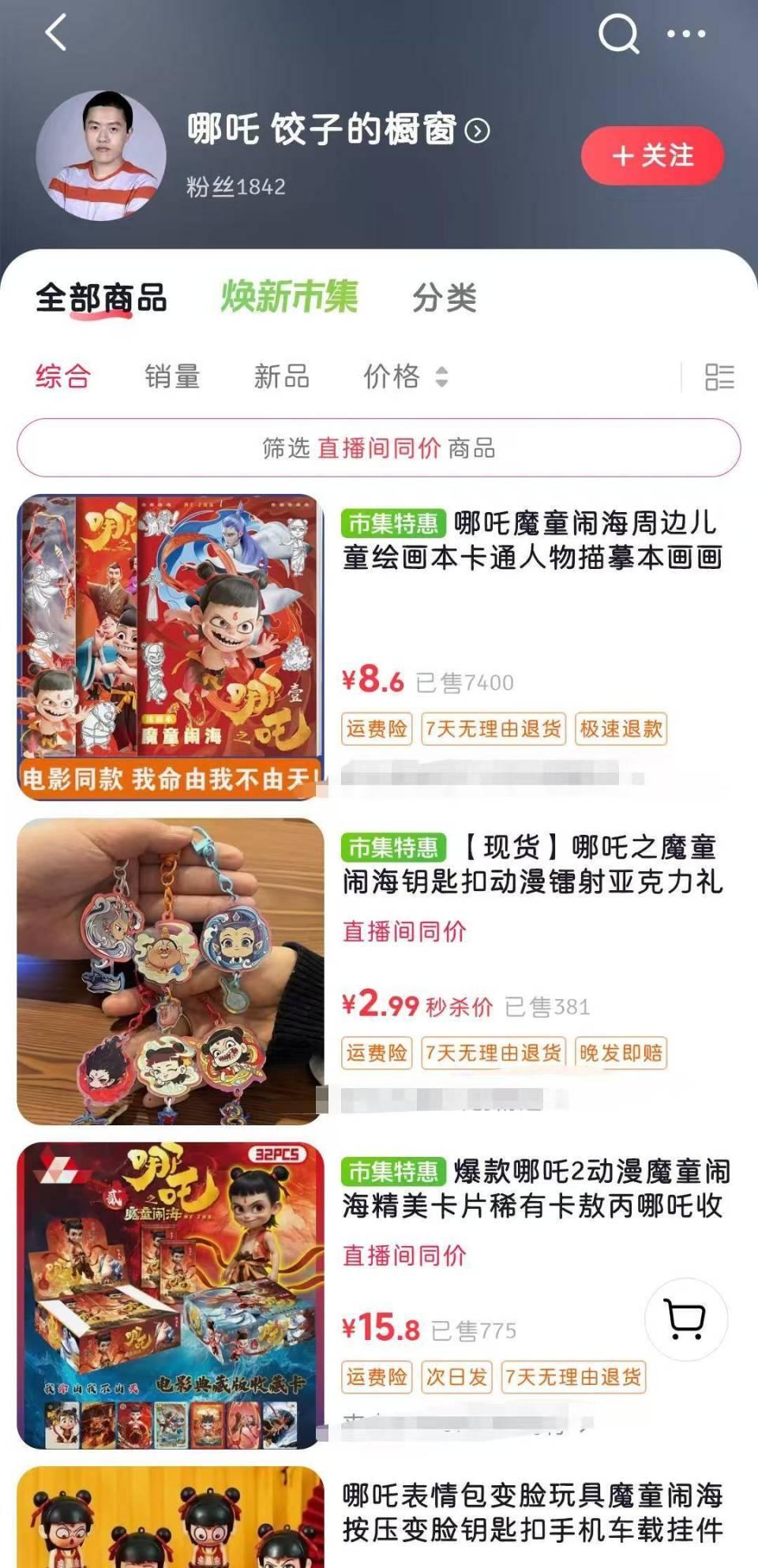Screen dimensions: 758x1568
Task: Open the search magnifier icon
Action: click(617, 33)
